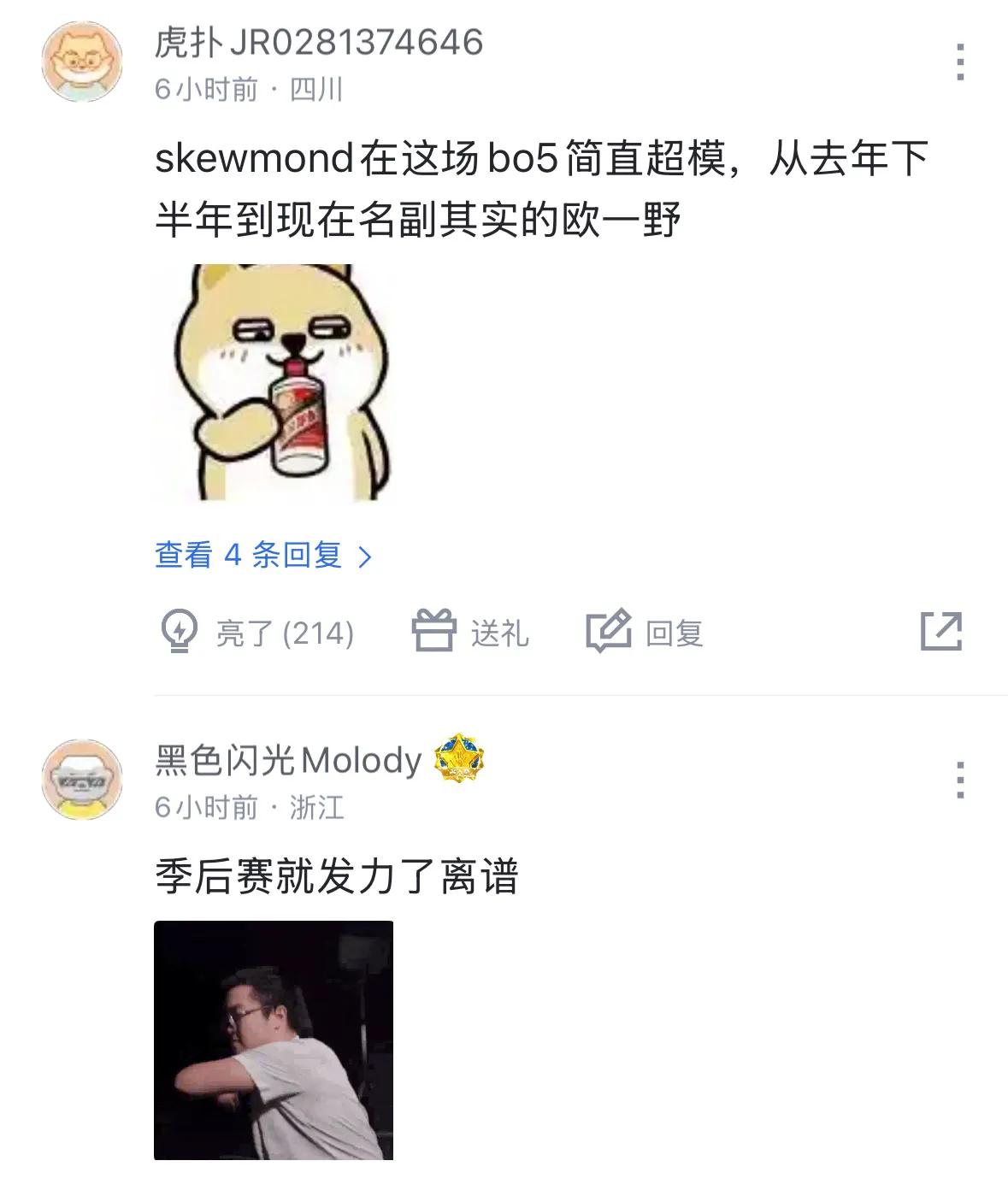View the dog sticker image with bottle

(x=274, y=382)
